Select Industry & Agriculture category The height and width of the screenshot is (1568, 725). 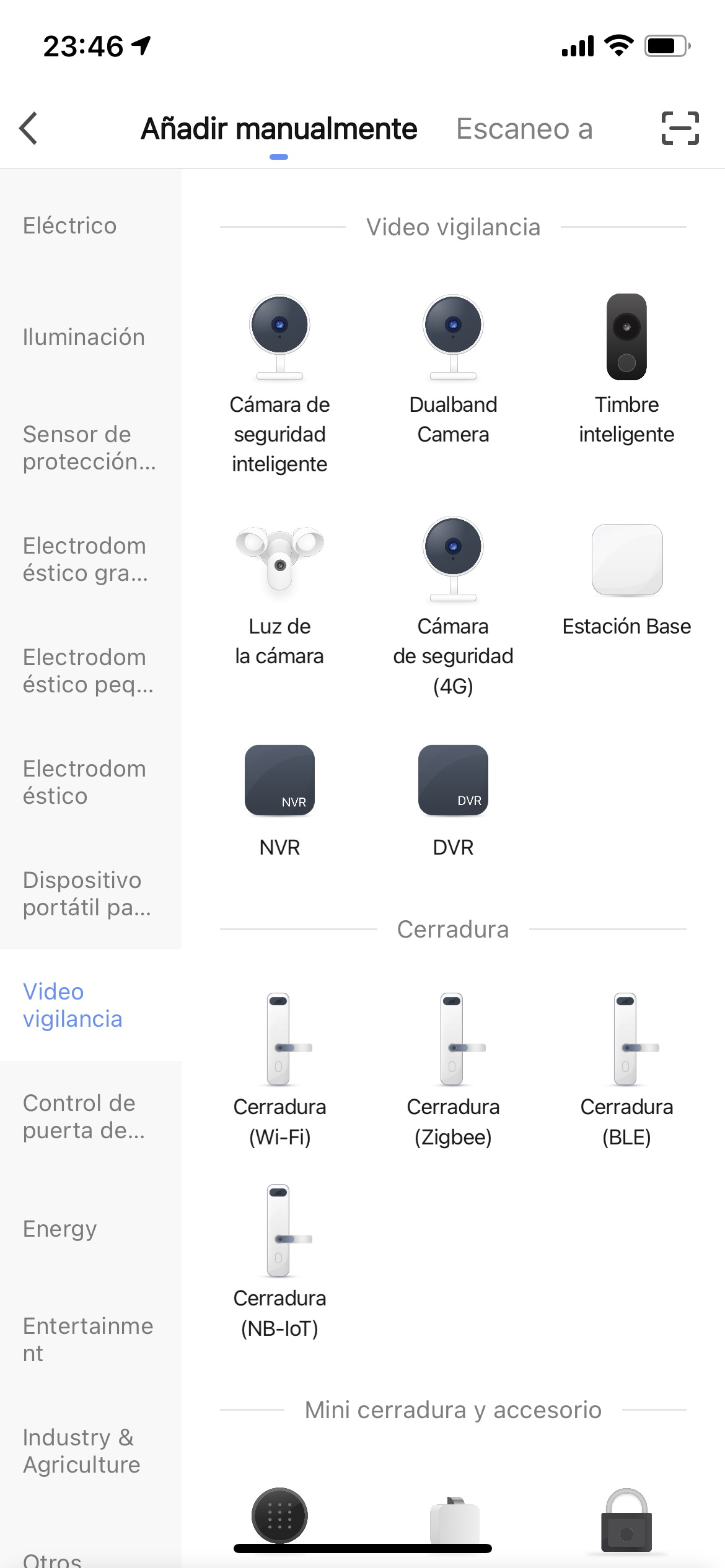click(90, 1451)
